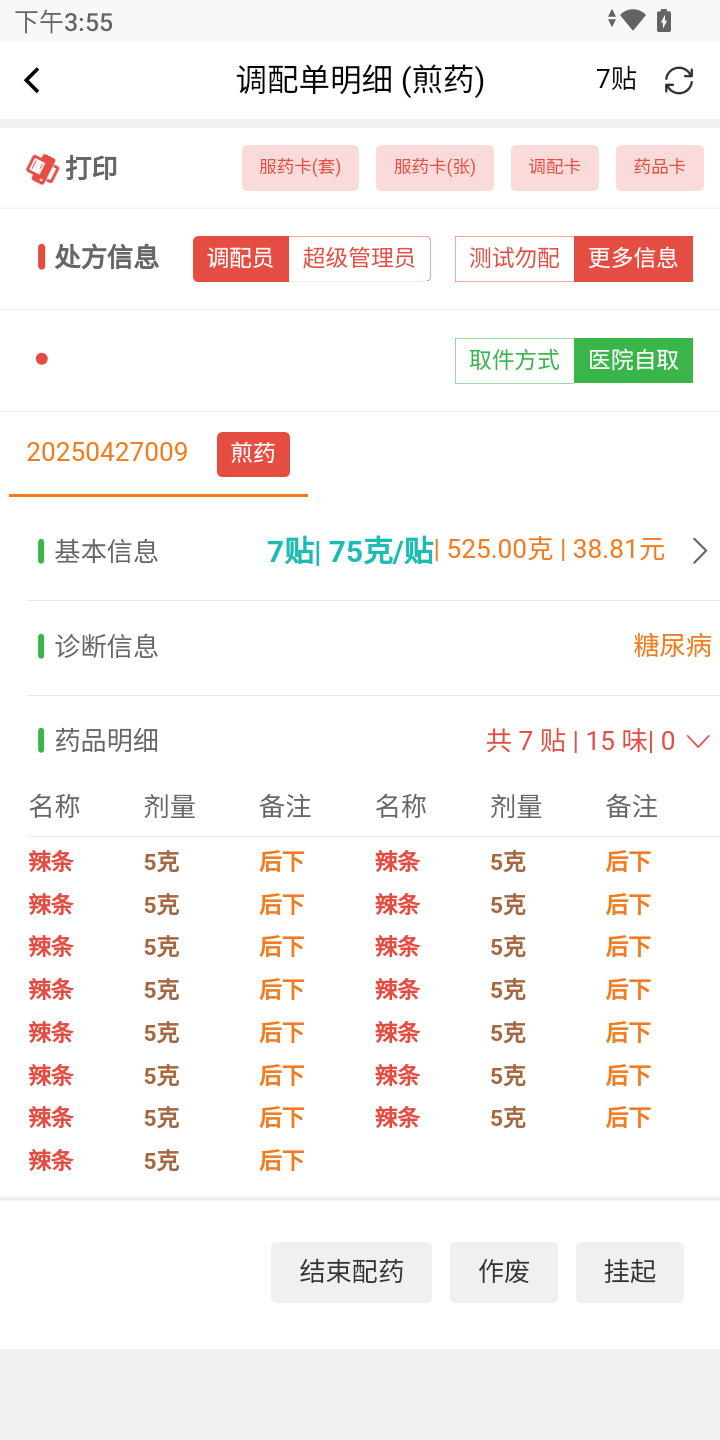Image resolution: width=720 pixels, height=1440 pixels.
Task: Collapse the 药品明细 list
Action: pyautogui.click(x=698, y=741)
